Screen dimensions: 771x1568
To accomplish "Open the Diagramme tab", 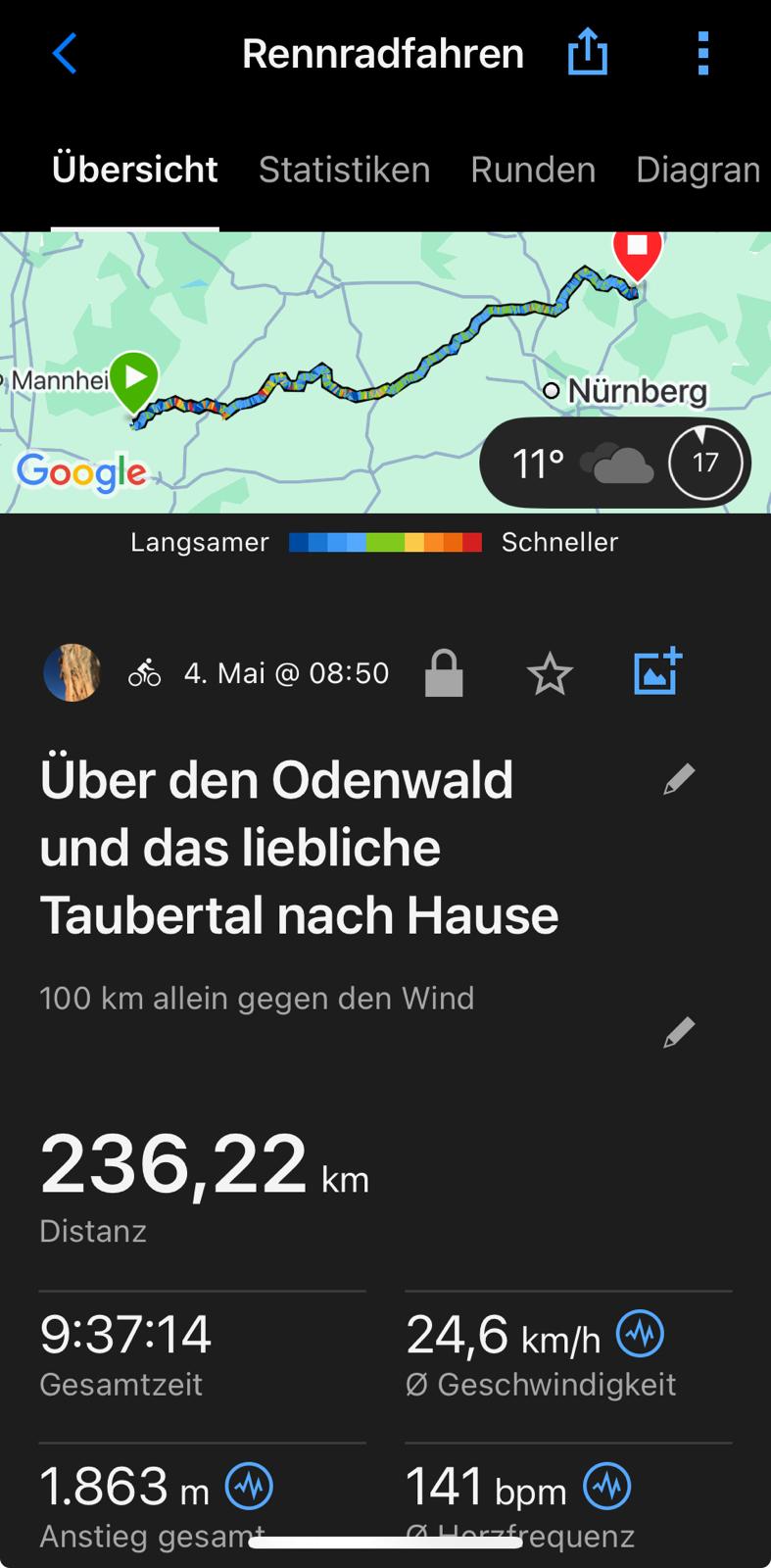I will coord(698,170).
